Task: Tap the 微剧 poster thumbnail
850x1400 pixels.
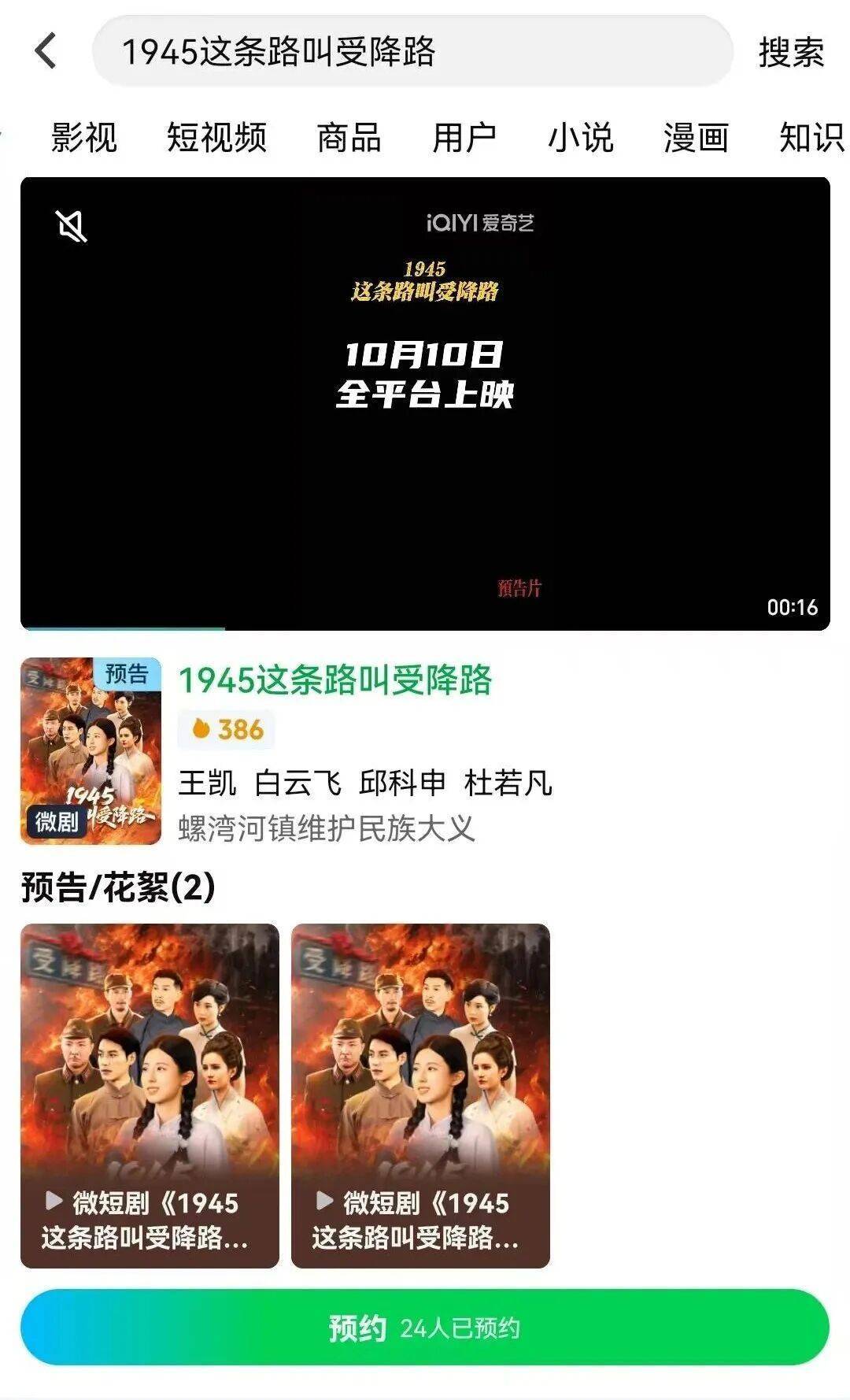Action: [x=91, y=750]
